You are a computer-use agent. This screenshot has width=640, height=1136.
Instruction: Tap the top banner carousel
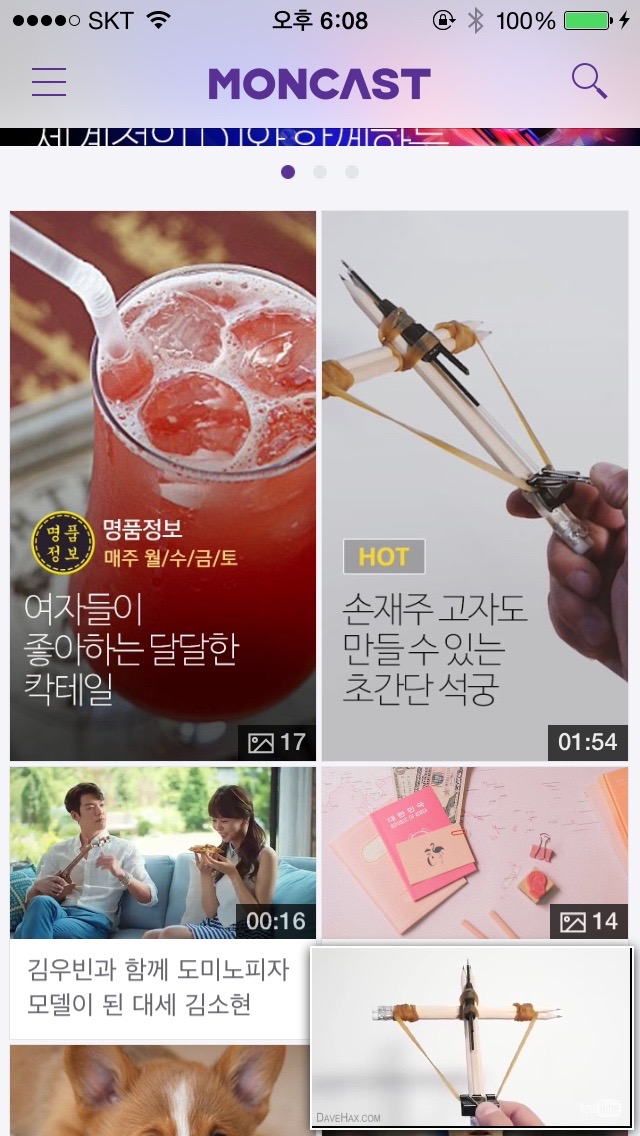pos(320,137)
